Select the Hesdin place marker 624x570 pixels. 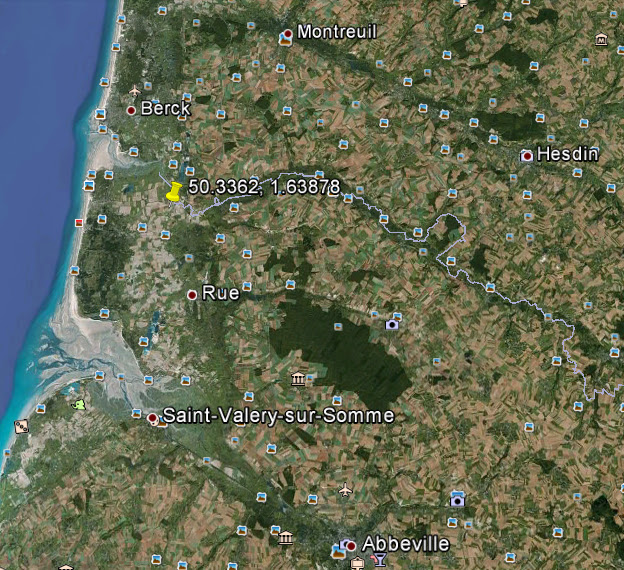527,156
